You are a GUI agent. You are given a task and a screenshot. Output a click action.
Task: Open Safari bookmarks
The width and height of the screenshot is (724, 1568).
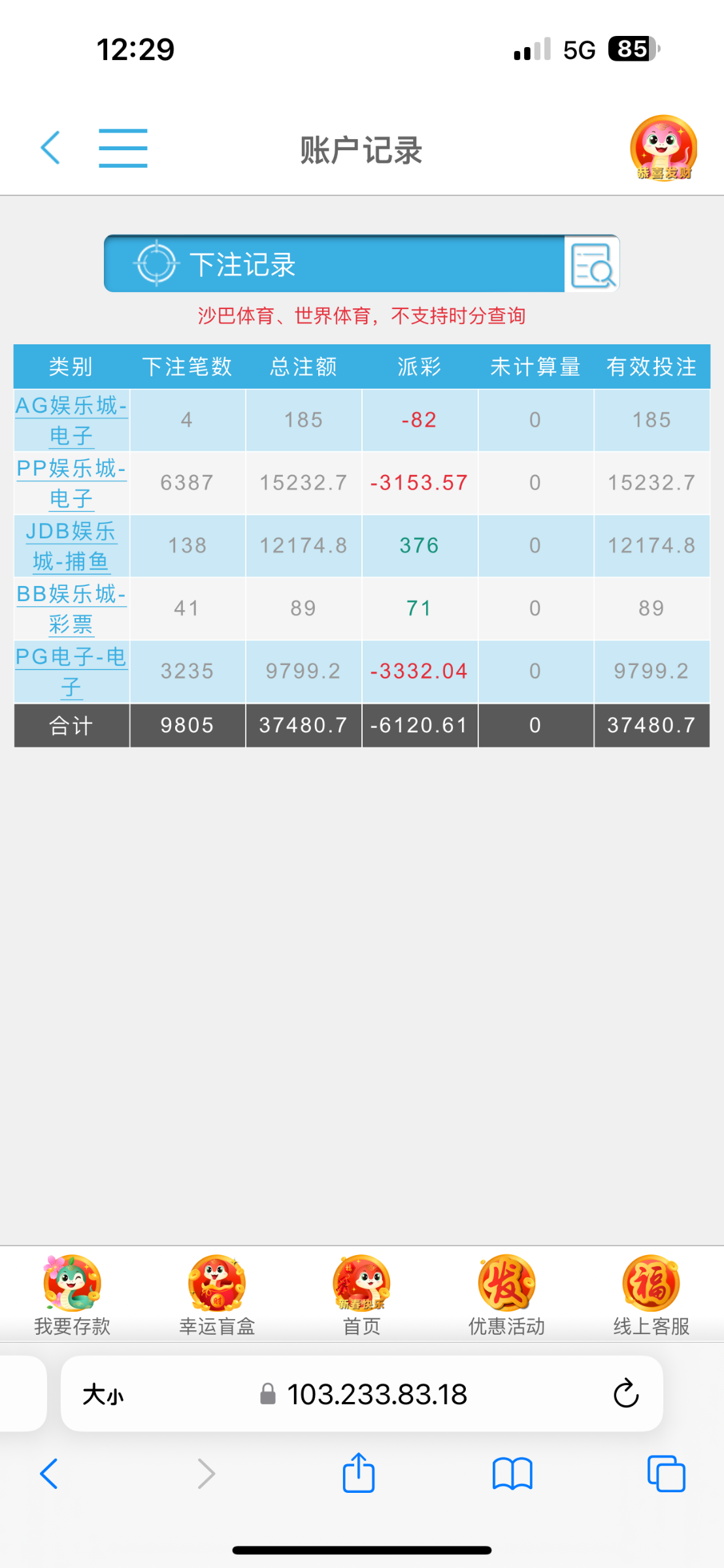tap(512, 1474)
